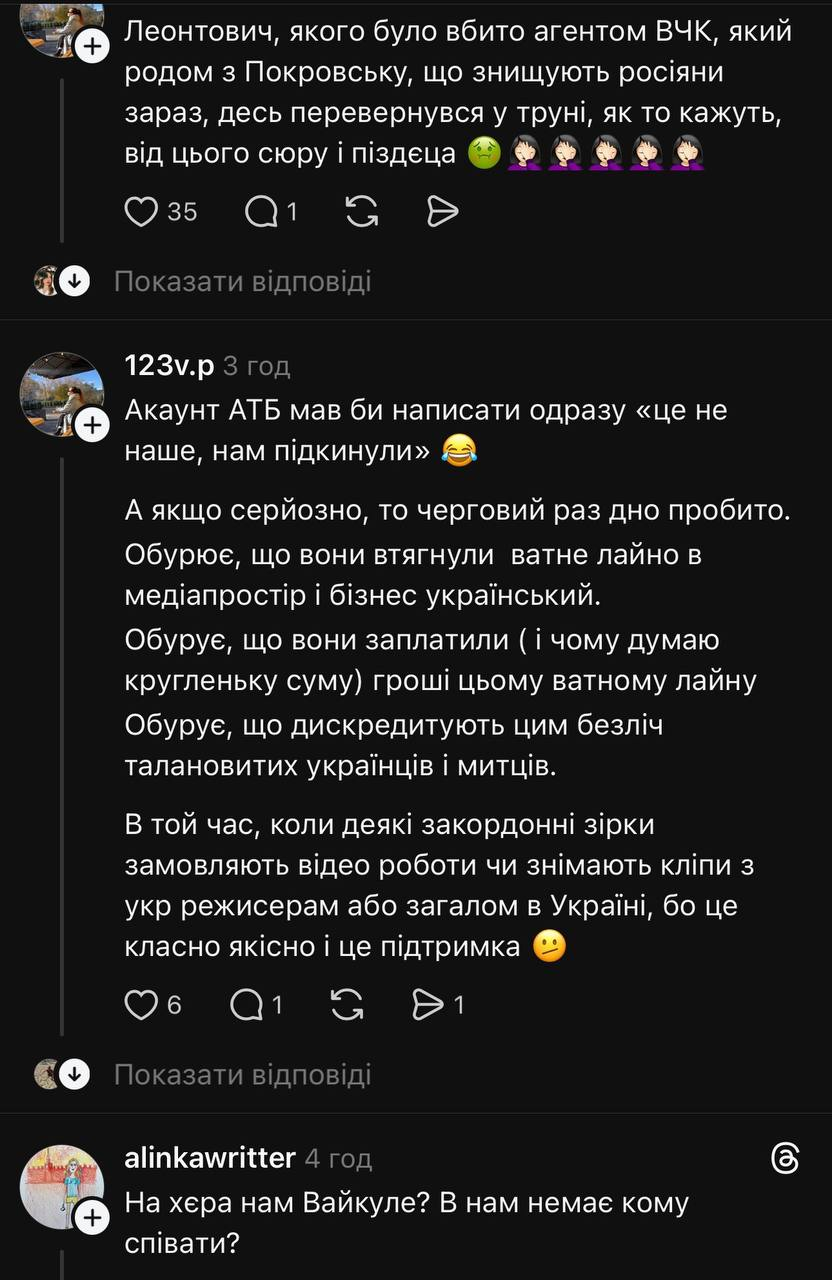The image size is (832, 1280).
Task: Show replies under 123v.p's comment
Action: (242, 1075)
